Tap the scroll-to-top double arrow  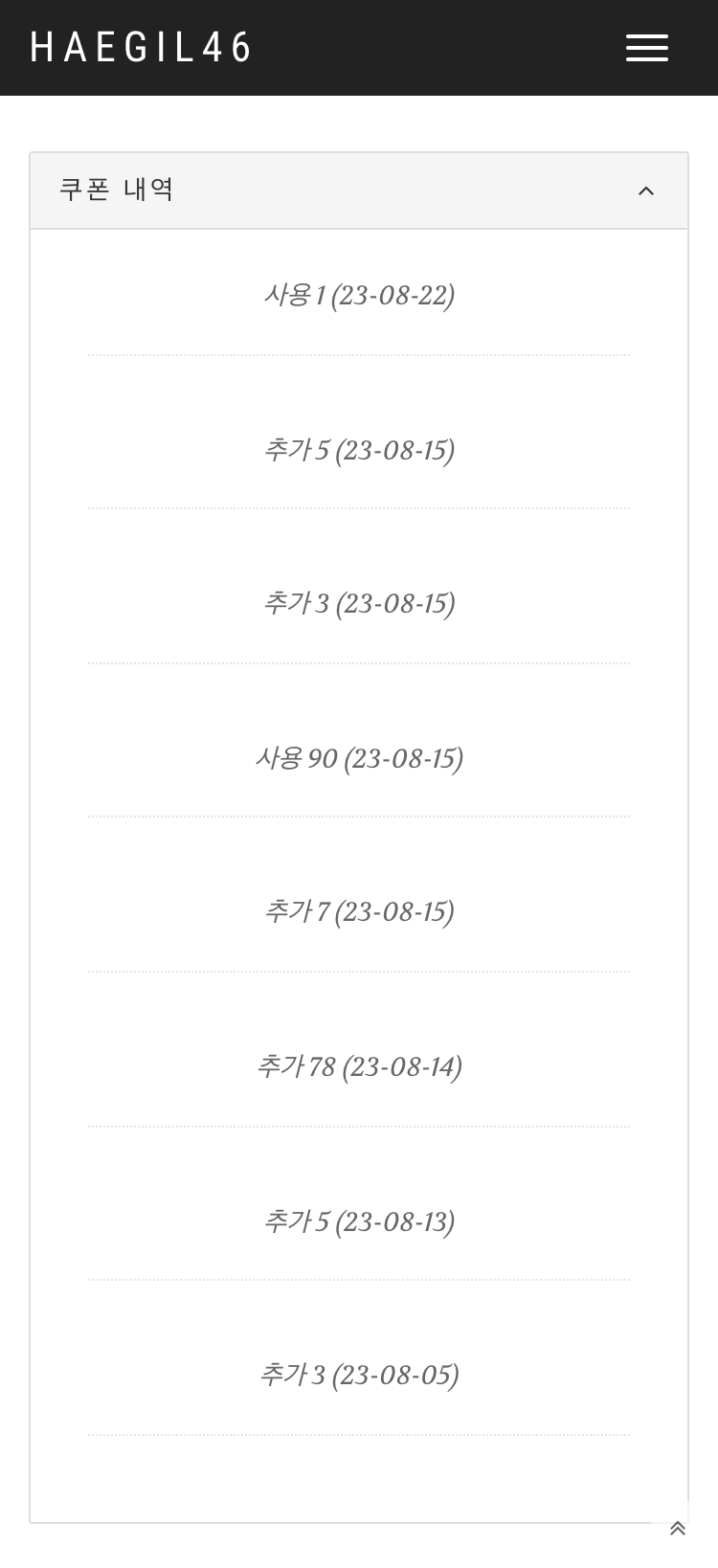click(x=677, y=1529)
